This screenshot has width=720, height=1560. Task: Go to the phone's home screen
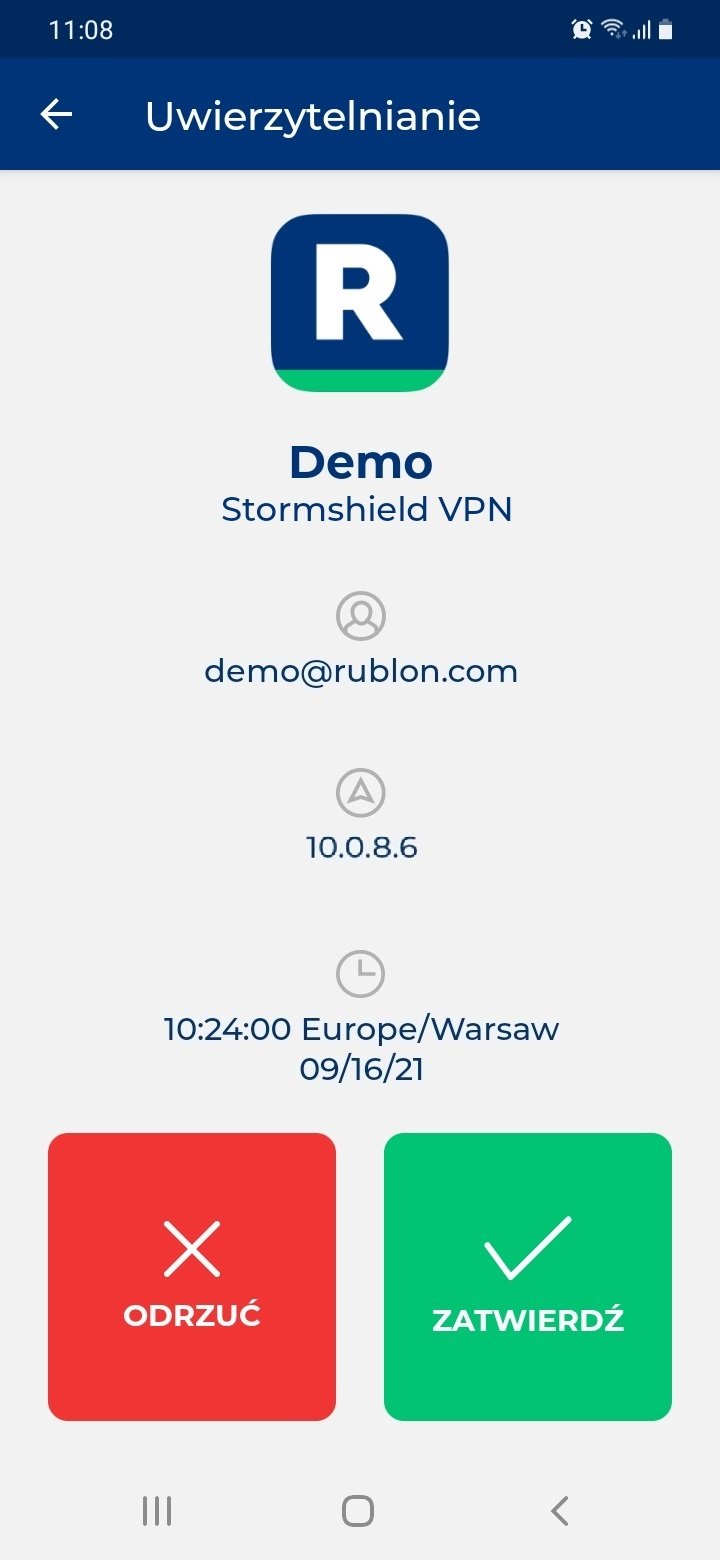coord(358,1511)
